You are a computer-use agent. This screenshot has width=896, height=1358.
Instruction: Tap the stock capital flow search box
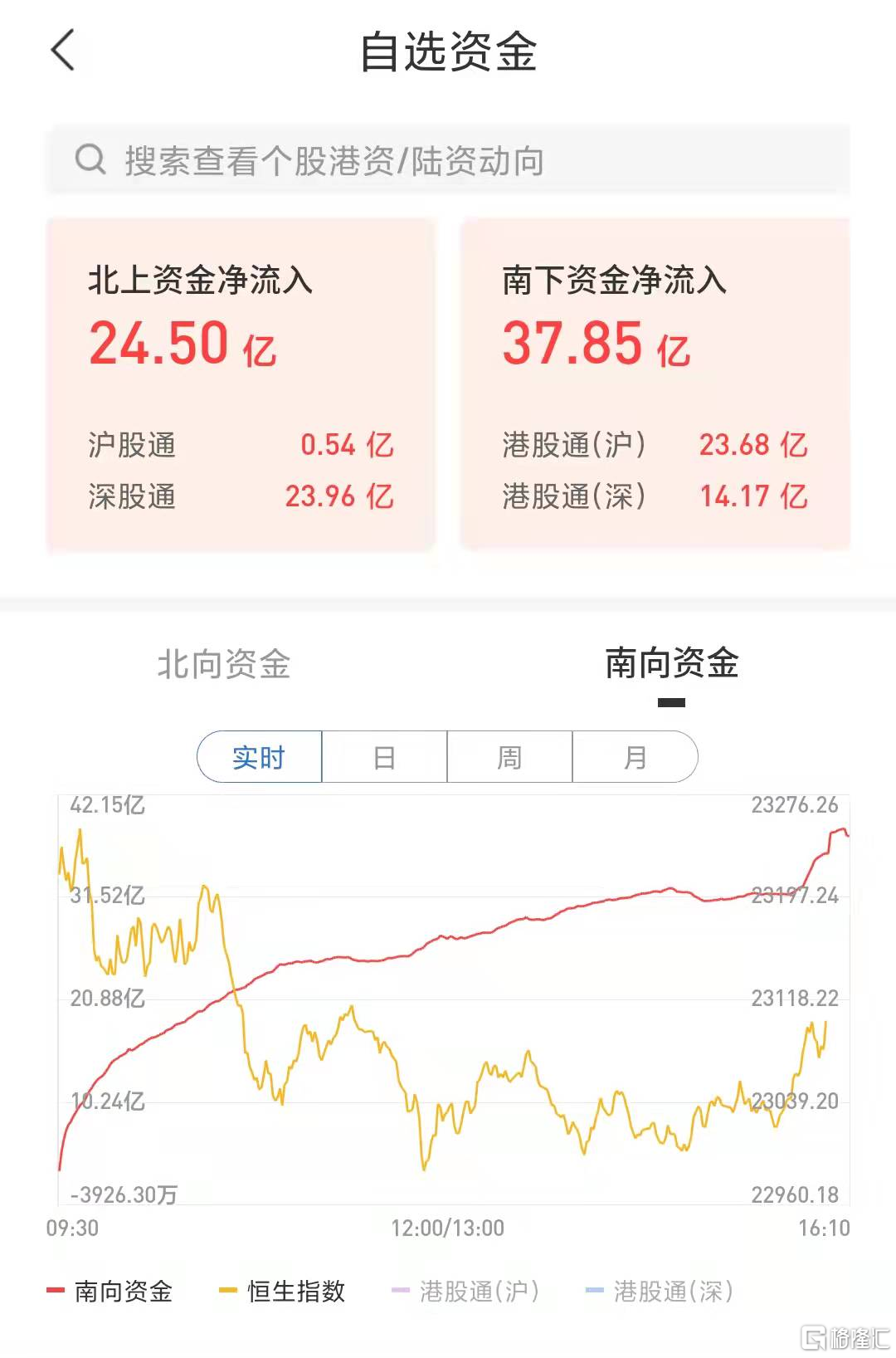tap(448, 160)
